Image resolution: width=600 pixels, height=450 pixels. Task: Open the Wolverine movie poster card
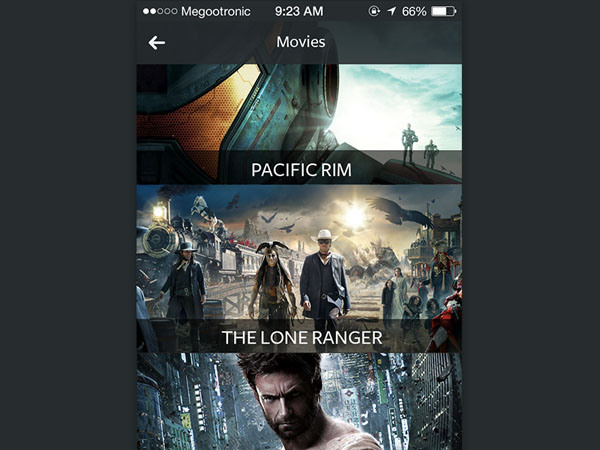(299, 402)
